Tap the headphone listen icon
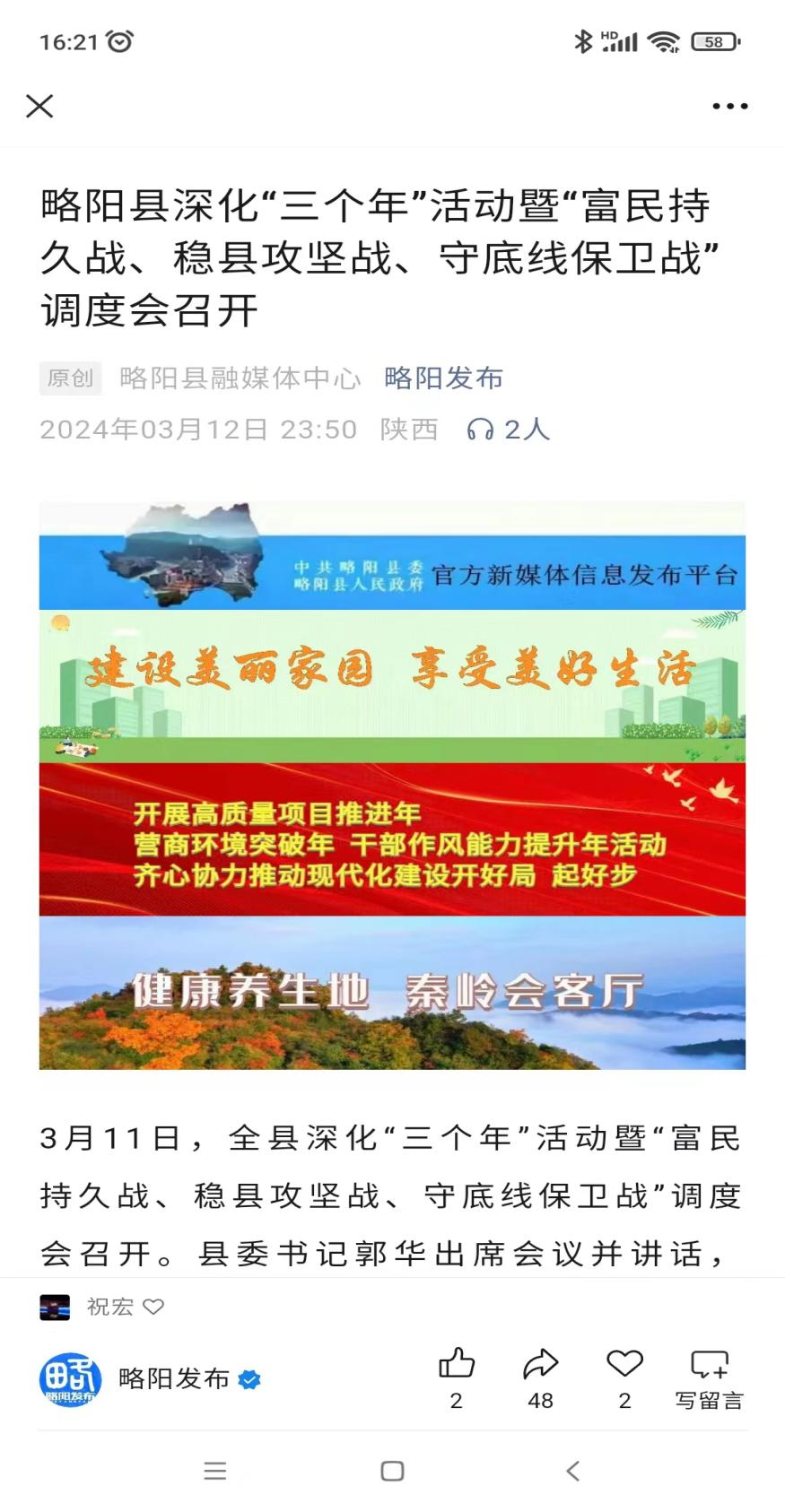This screenshot has height=1512, width=785. (480, 430)
